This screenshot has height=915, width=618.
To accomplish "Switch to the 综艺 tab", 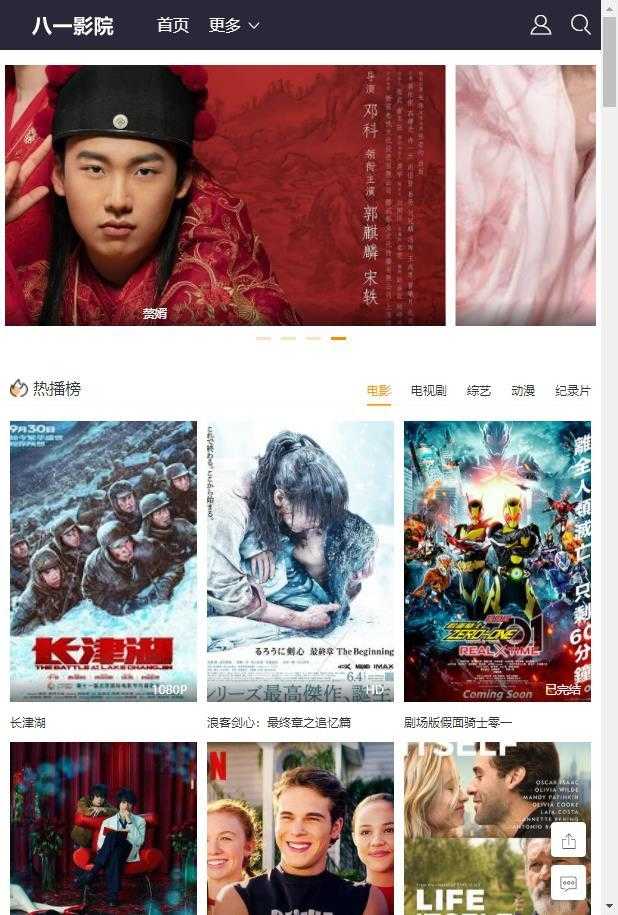I will (x=479, y=391).
